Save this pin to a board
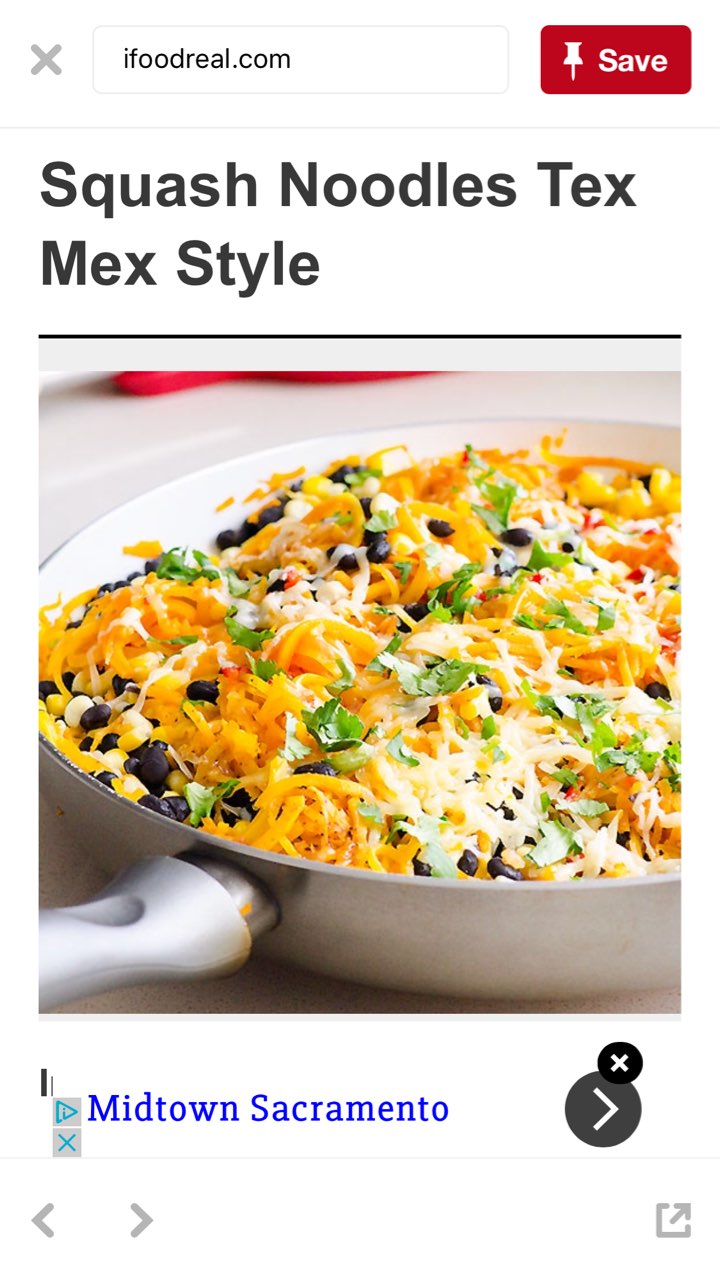The height and width of the screenshot is (1280, 720). click(x=615, y=59)
